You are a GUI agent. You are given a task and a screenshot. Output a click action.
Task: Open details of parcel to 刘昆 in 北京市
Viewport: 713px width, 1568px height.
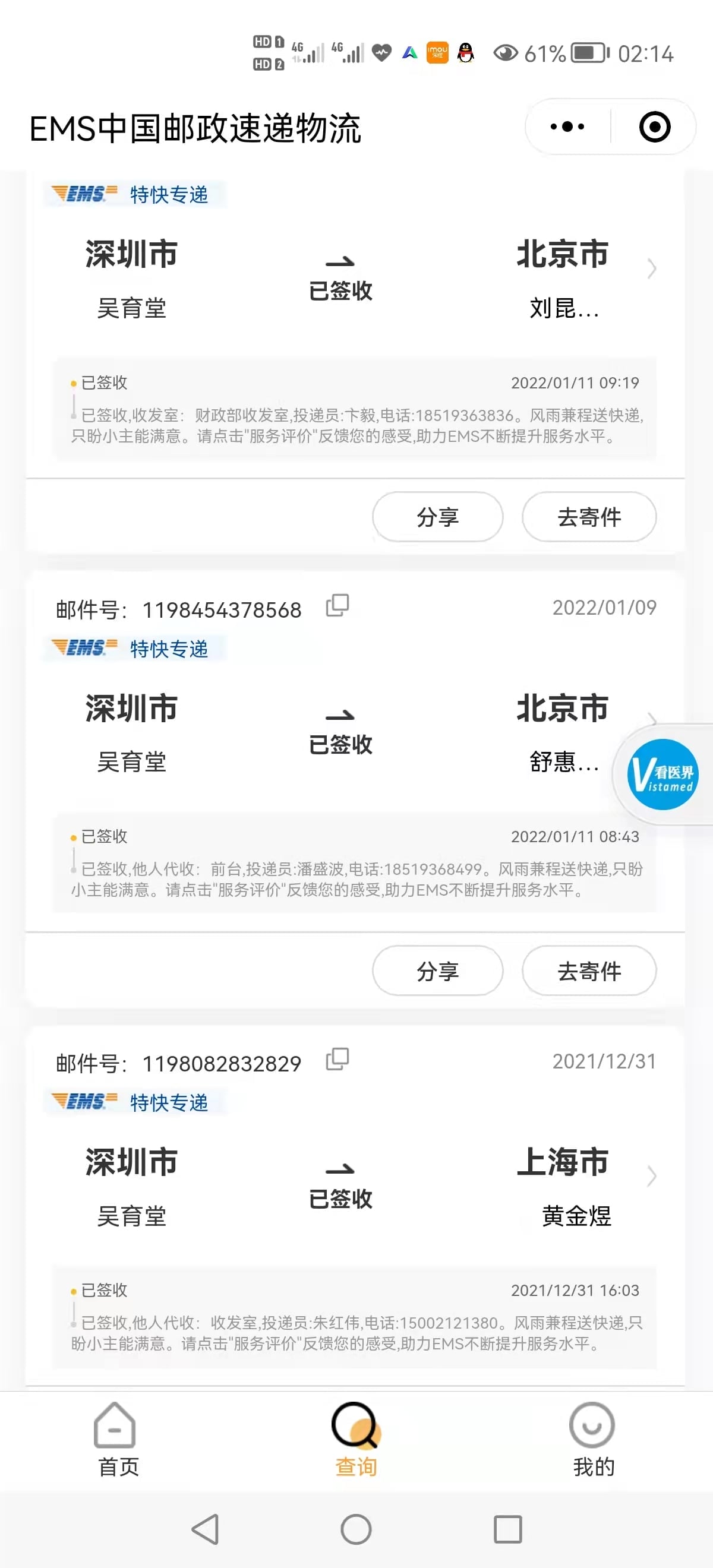point(651,268)
